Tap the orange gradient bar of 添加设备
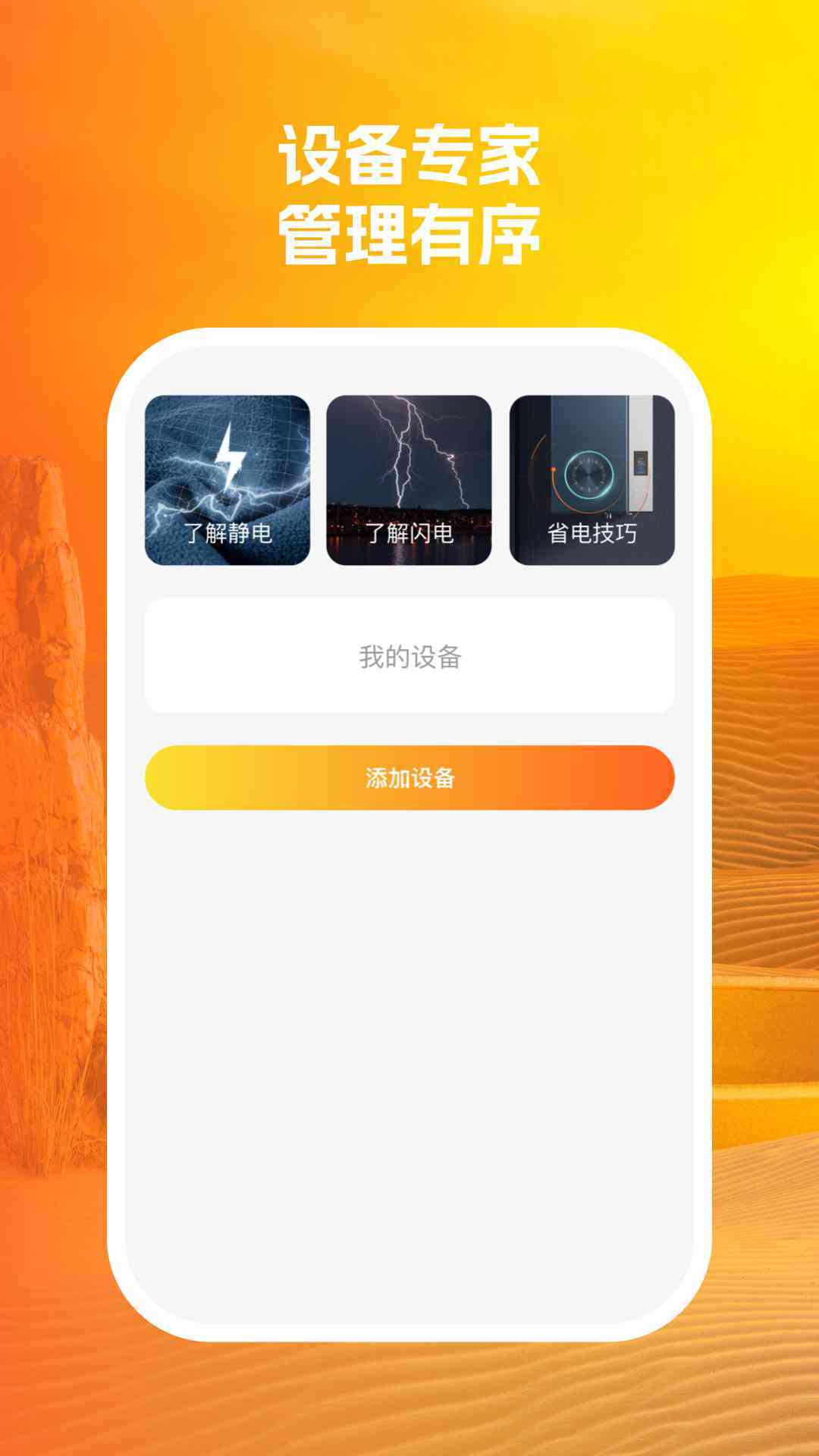Viewport: 819px width, 1456px height. pyautogui.click(x=409, y=777)
